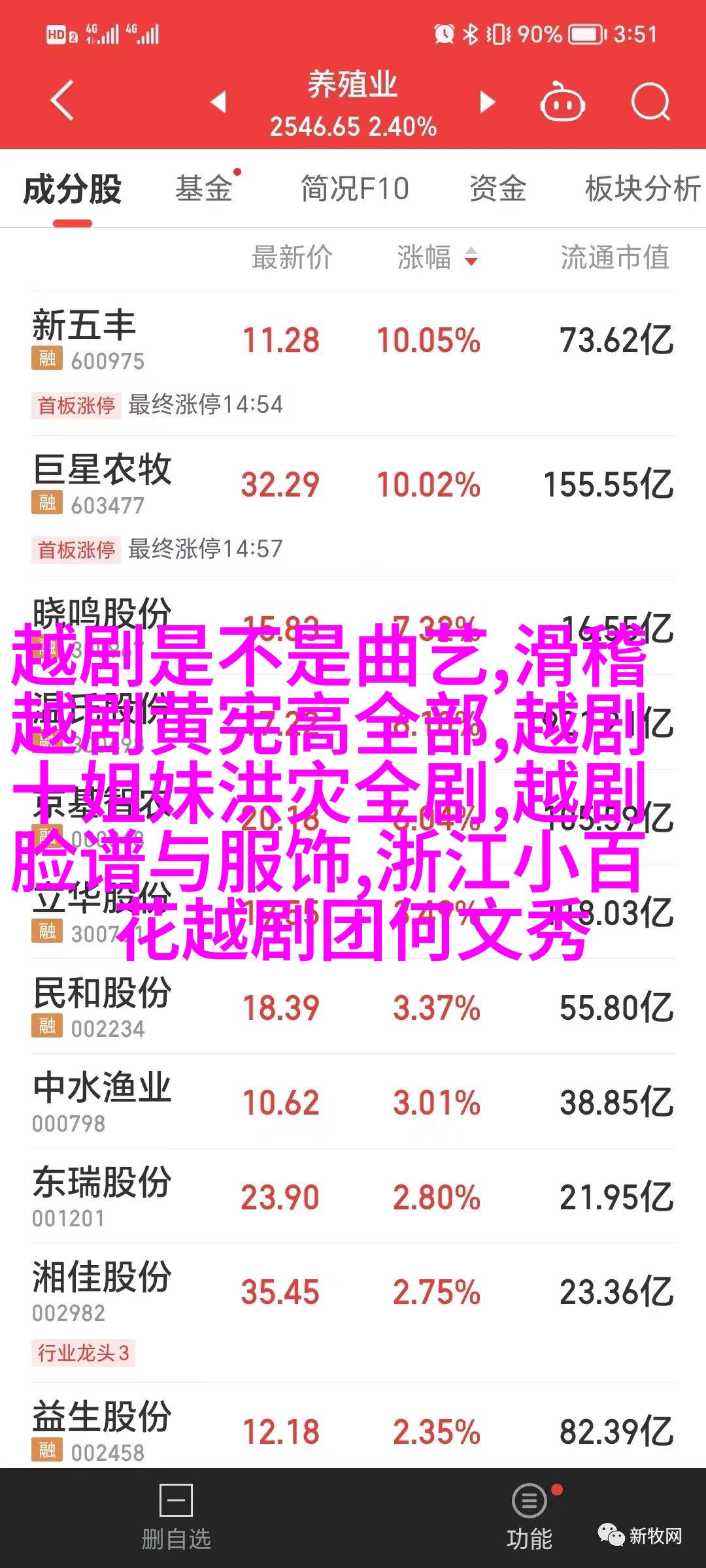The width and height of the screenshot is (706, 1568).
Task: Switch to the 基金 tab
Action: (204, 189)
